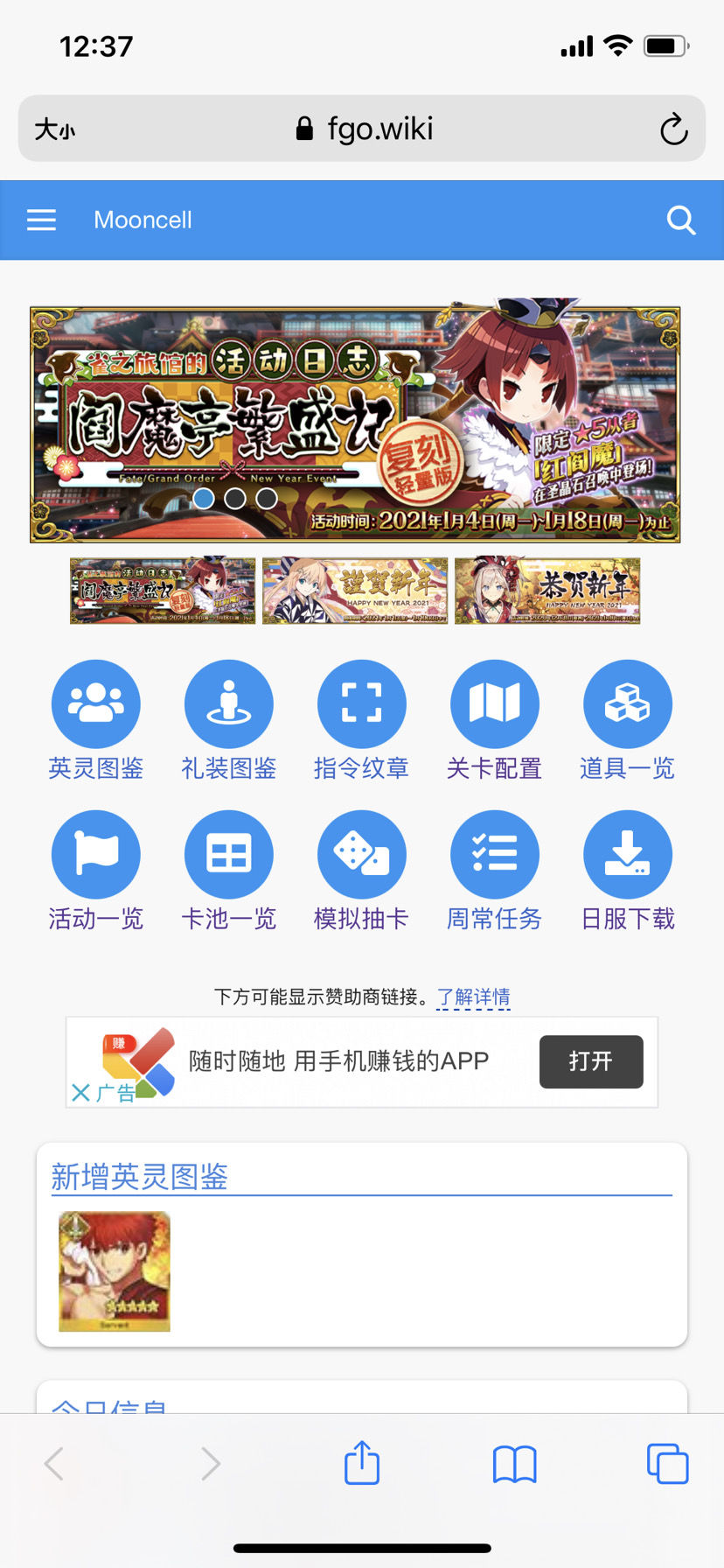Reload the fgo.wiki page

pos(673,129)
